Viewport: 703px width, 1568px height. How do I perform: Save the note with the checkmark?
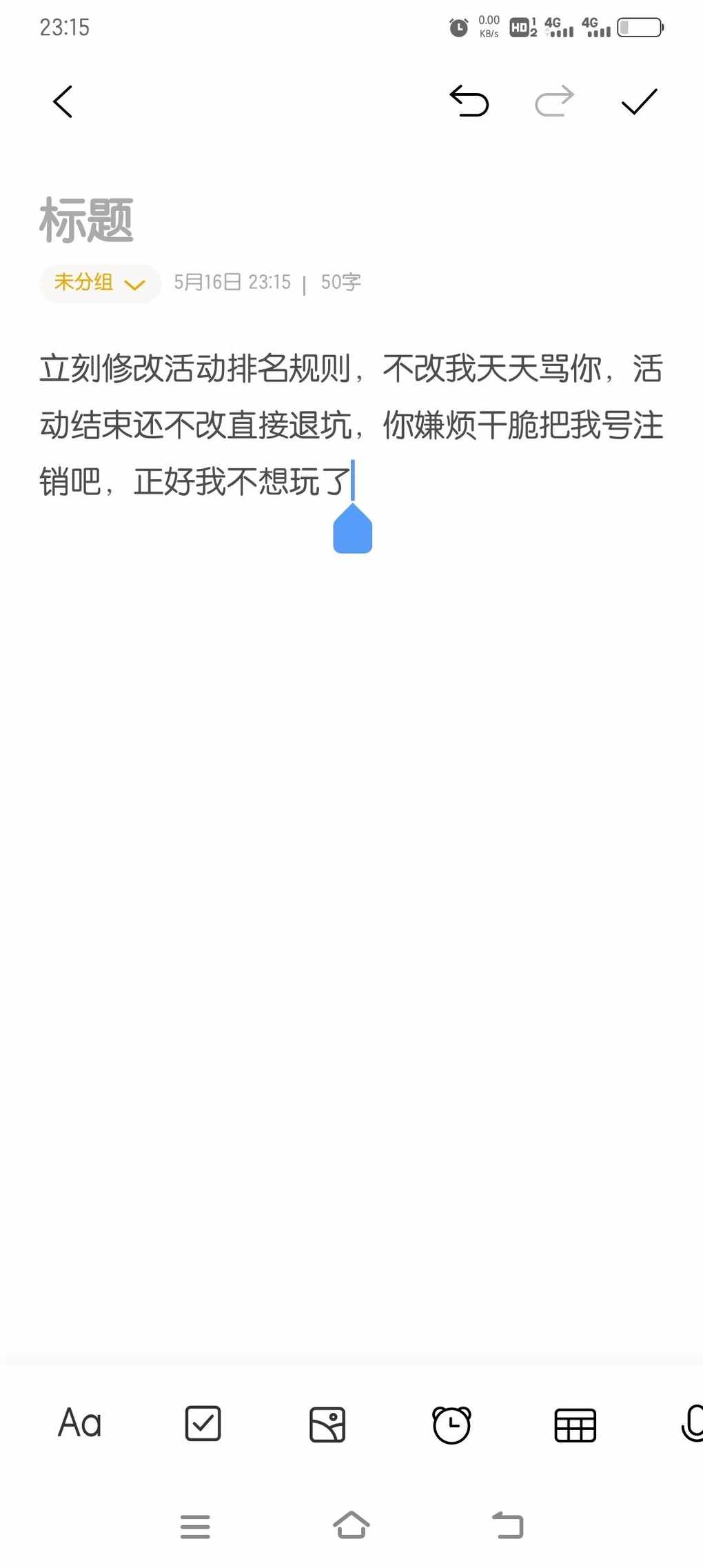(639, 102)
